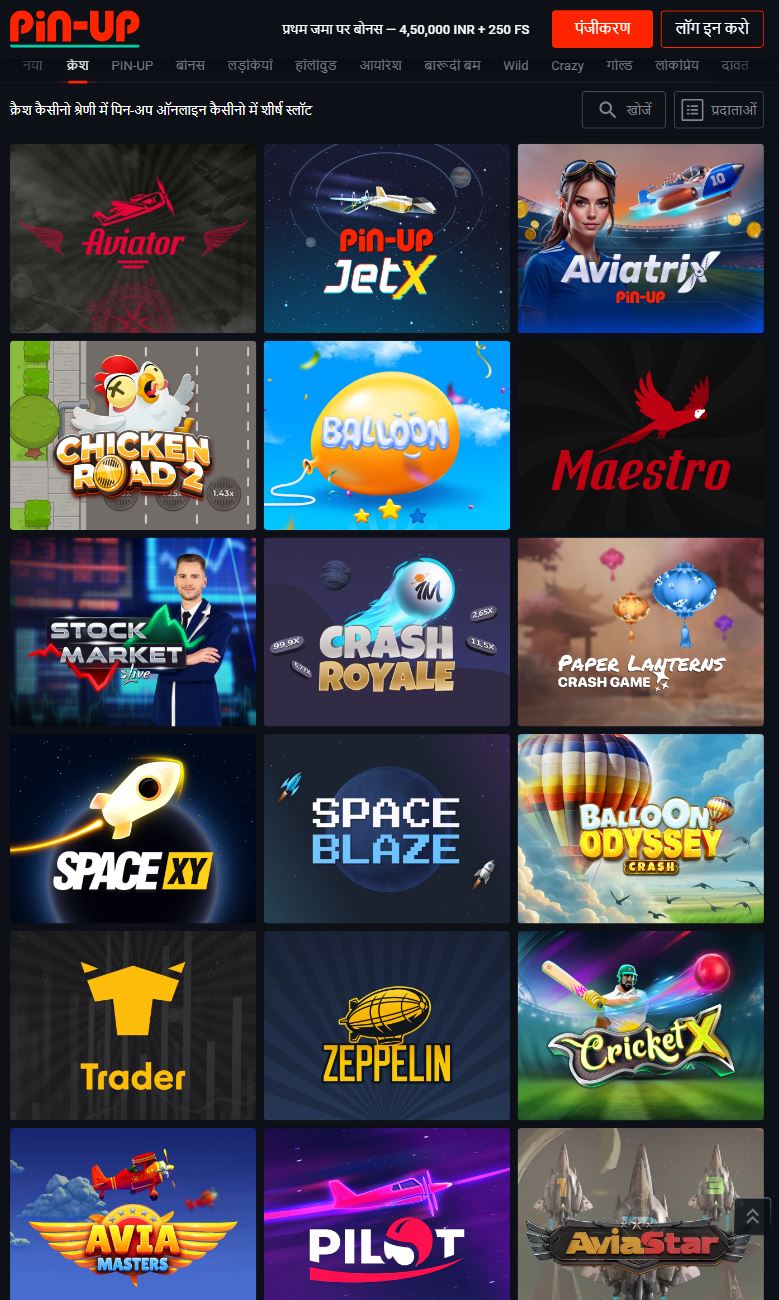Launch the Zeppelin game
The image size is (779, 1300).
point(387,1026)
